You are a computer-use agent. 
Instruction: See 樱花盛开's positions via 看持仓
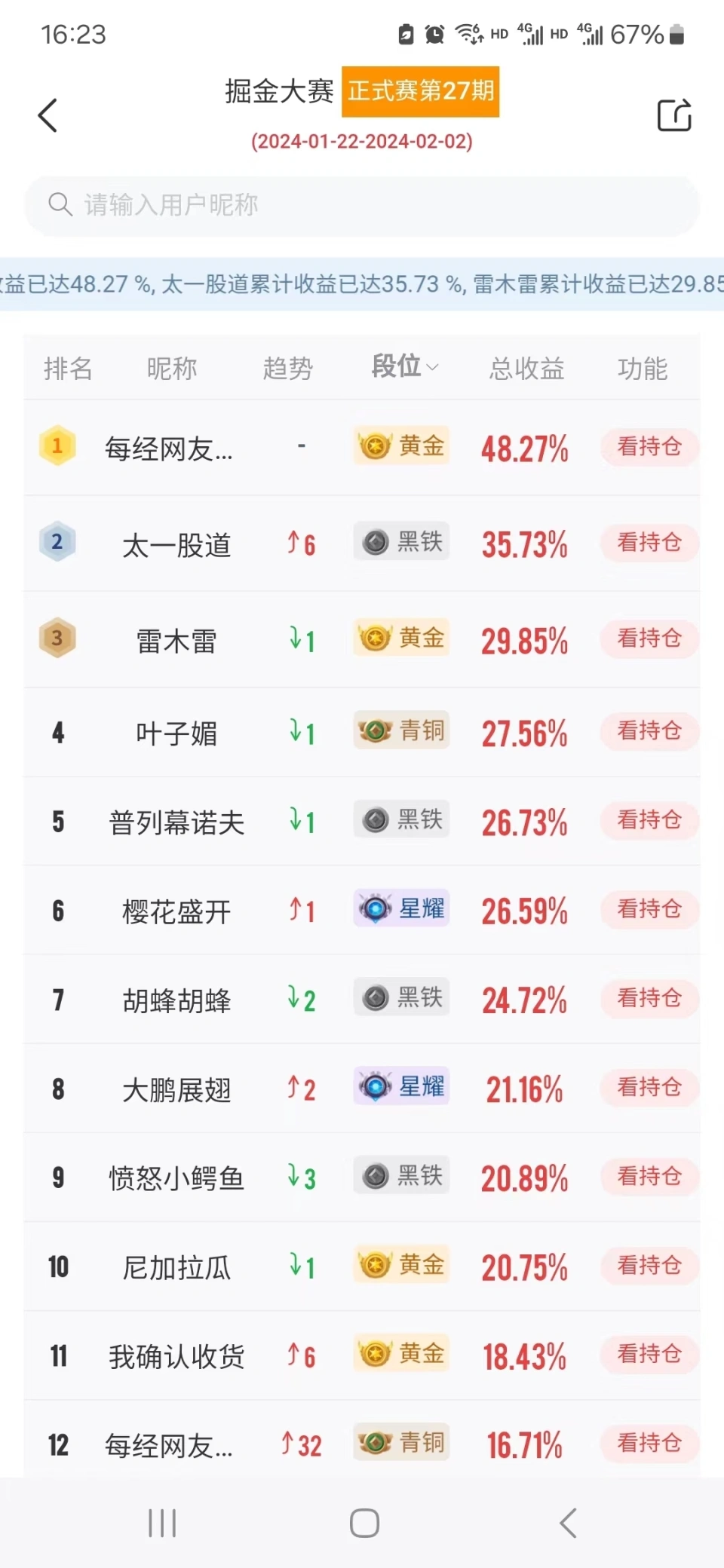[649, 909]
